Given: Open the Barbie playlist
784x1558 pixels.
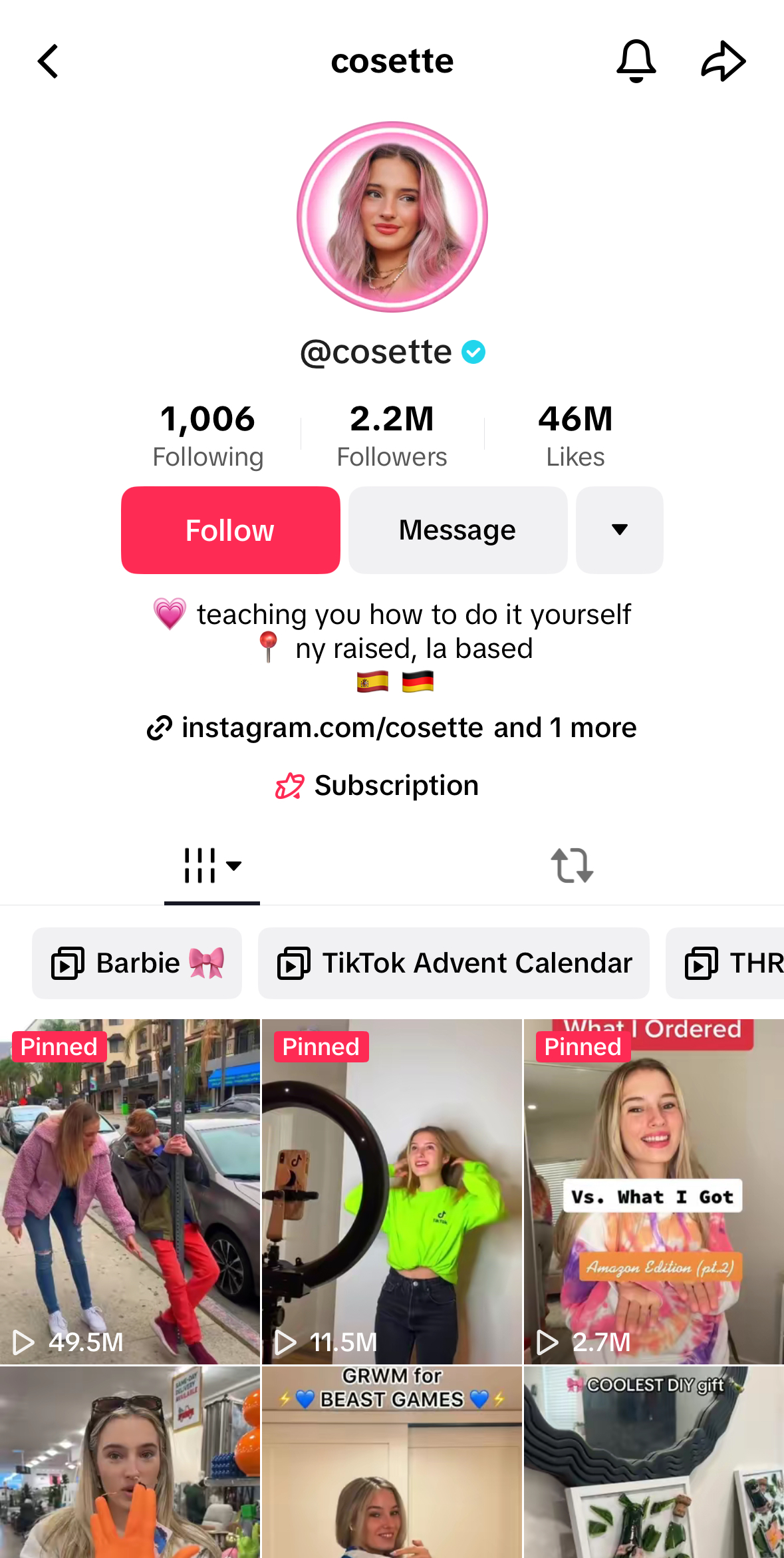Looking at the screenshot, I should [x=137, y=963].
